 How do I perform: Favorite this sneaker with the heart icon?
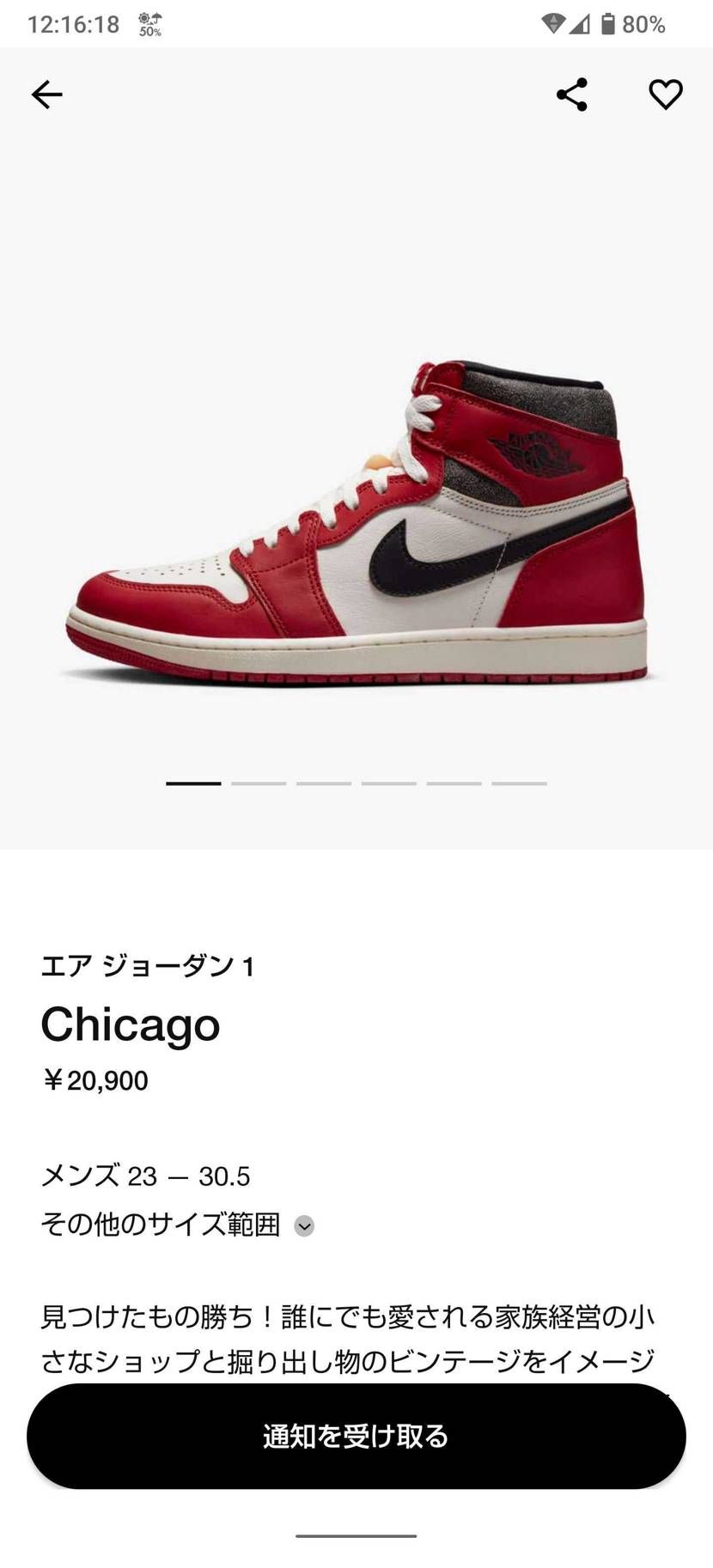665,94
